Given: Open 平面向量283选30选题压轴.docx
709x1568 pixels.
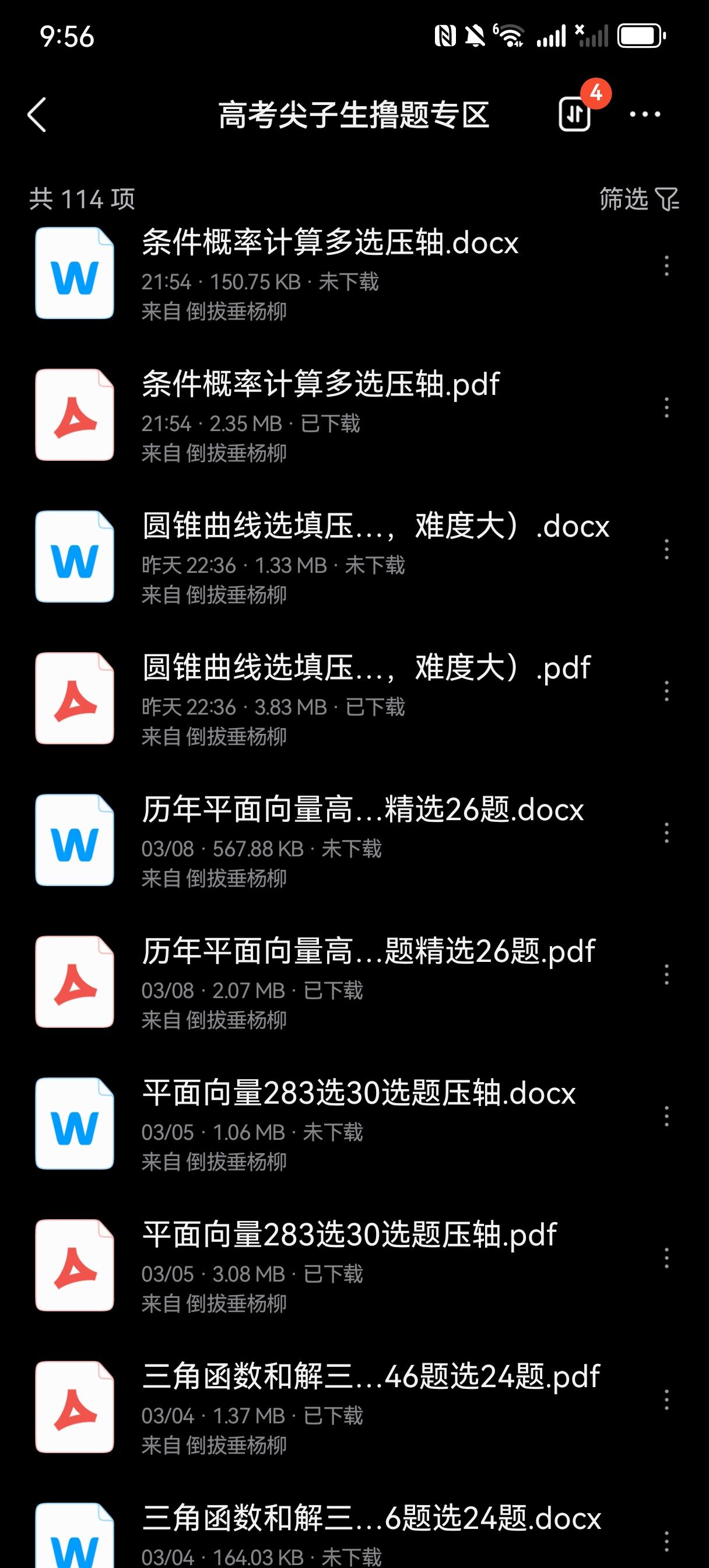Looking at the screenshot, I should (358, 1094).
